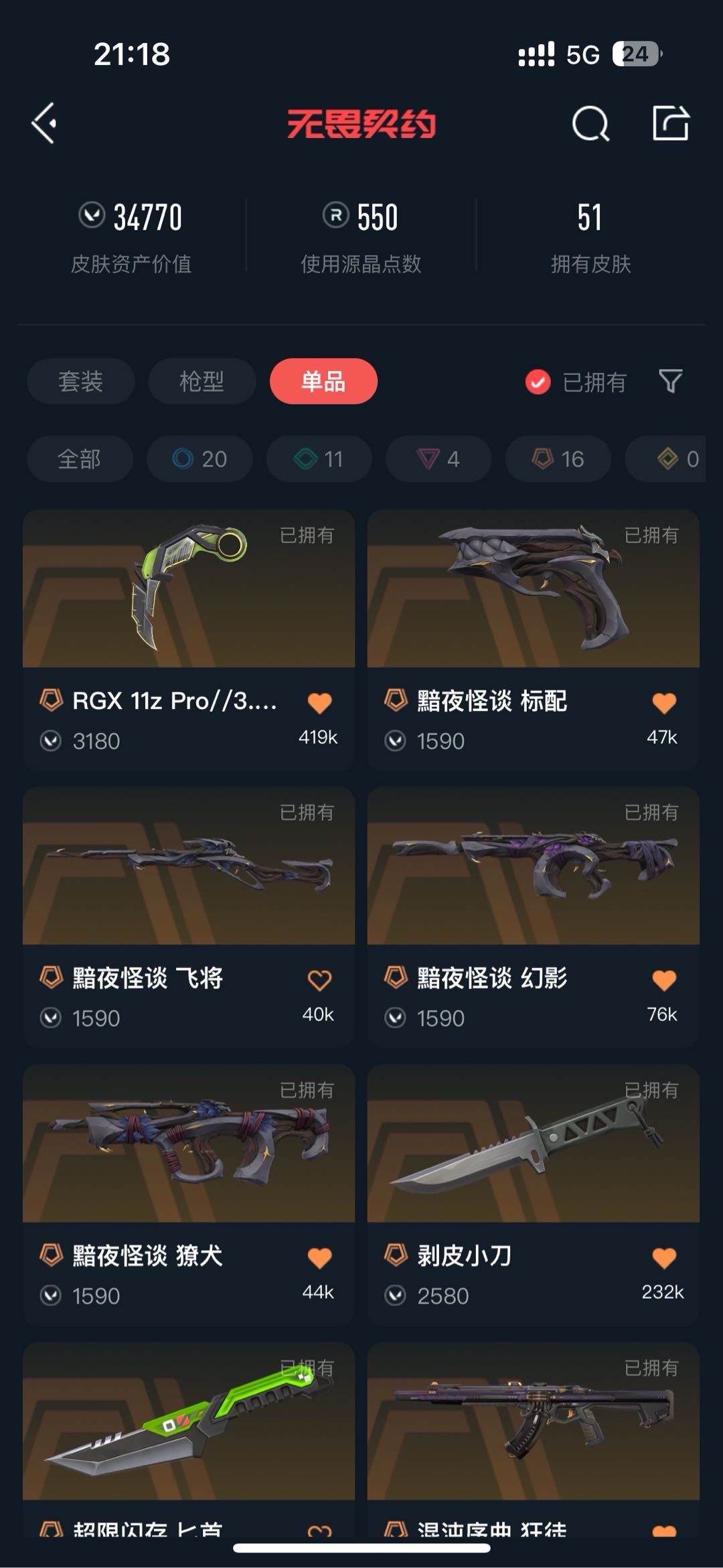
Task: Select the 单品 tab
Action: 323,382
